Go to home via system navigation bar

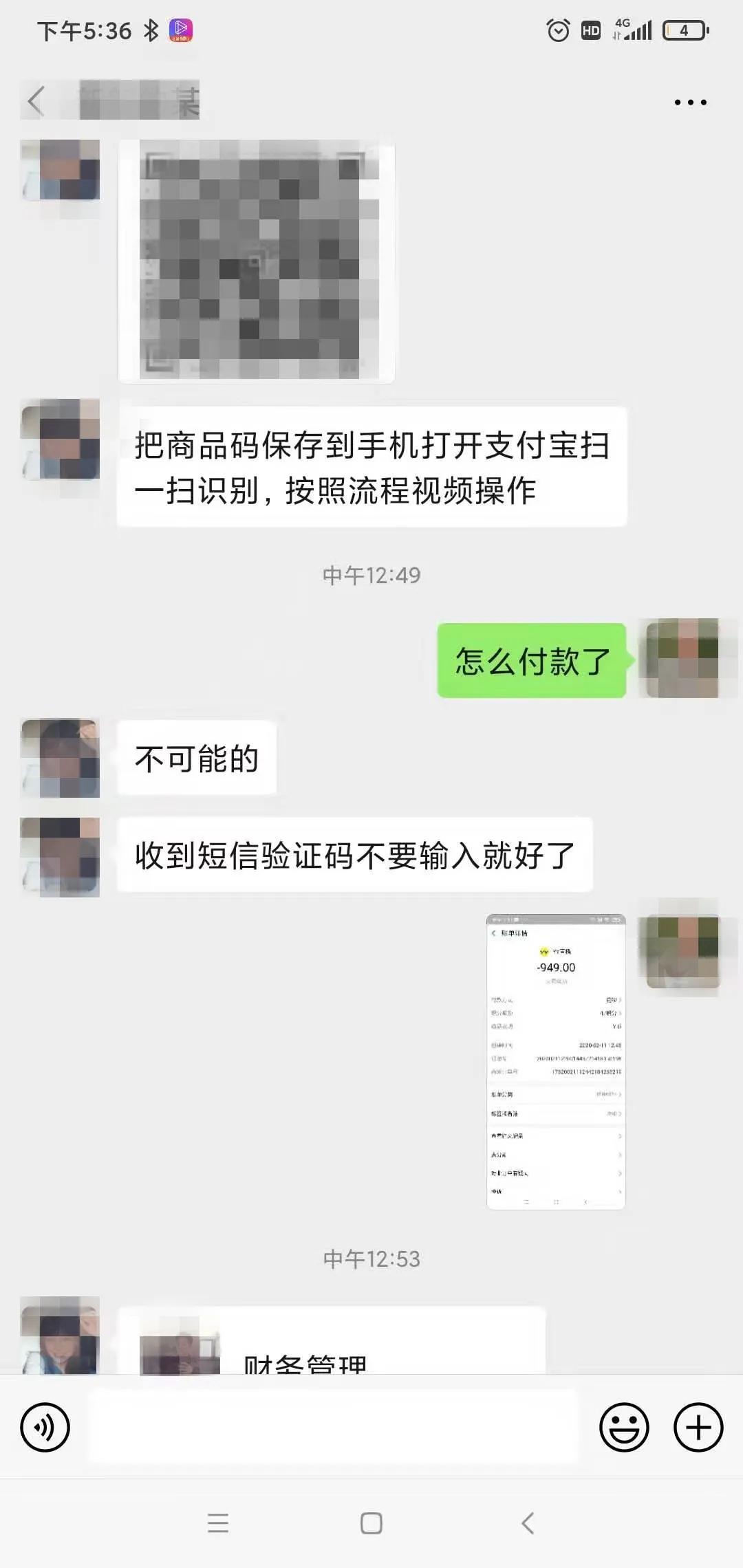tap(371, 1523)
